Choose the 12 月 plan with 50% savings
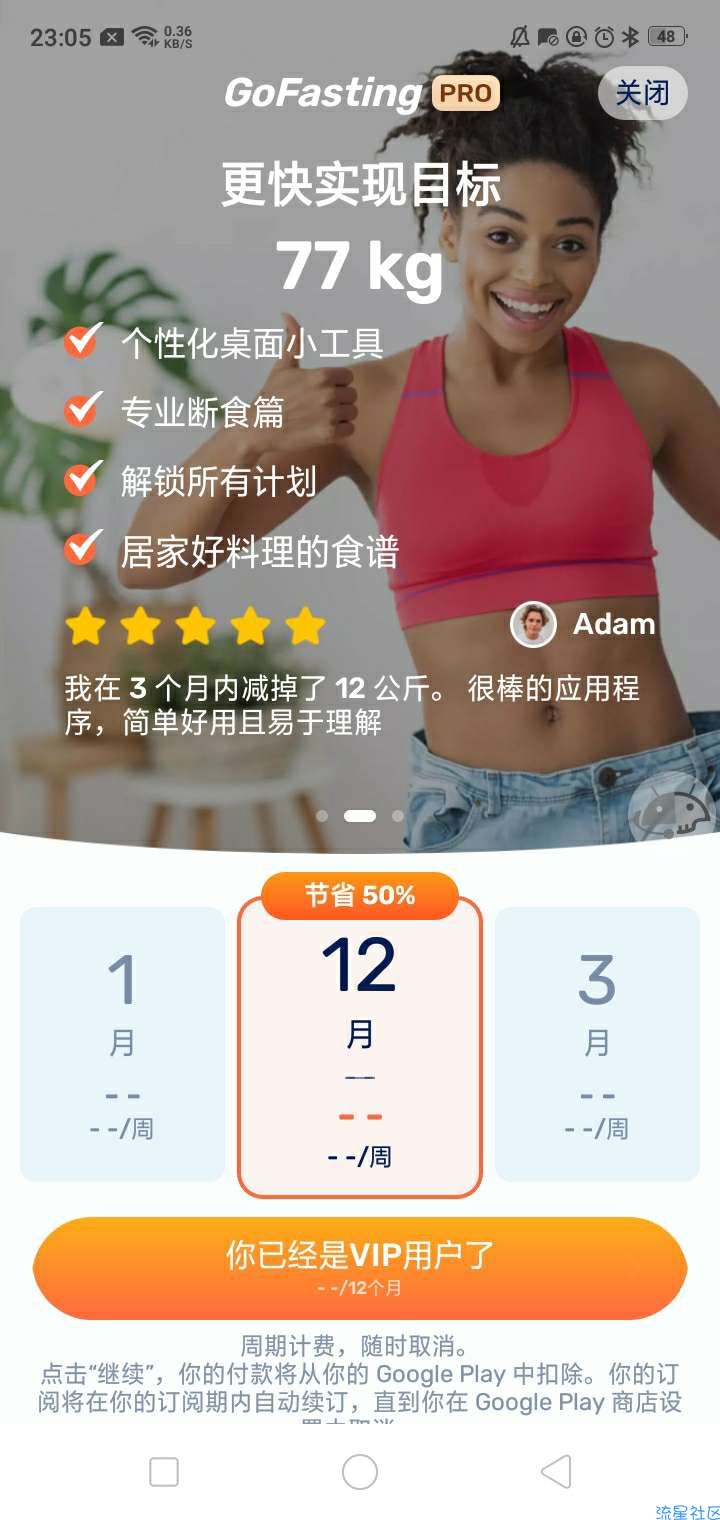 360,1046
